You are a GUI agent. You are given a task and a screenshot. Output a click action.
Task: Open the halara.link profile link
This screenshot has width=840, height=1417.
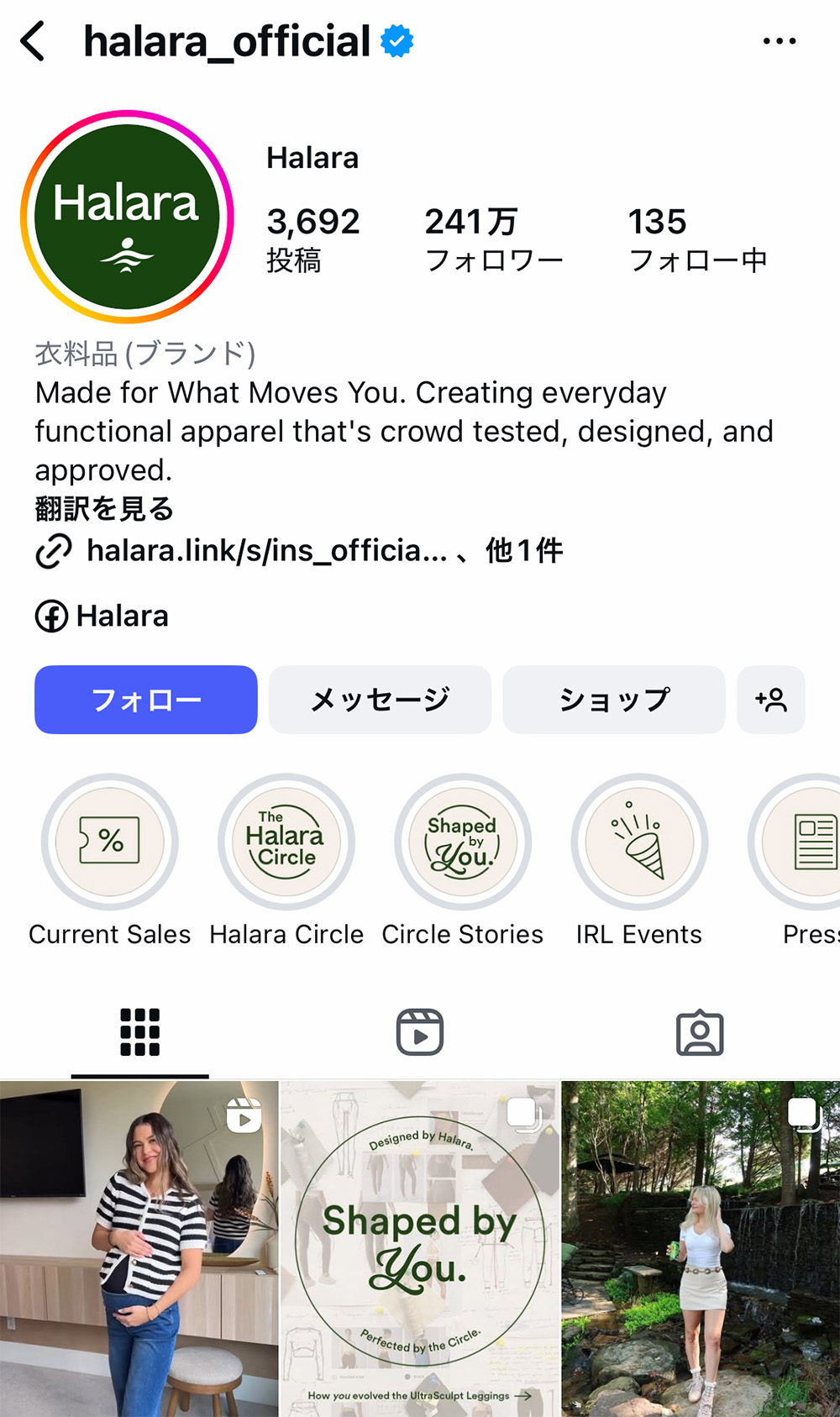pos(265,551)
